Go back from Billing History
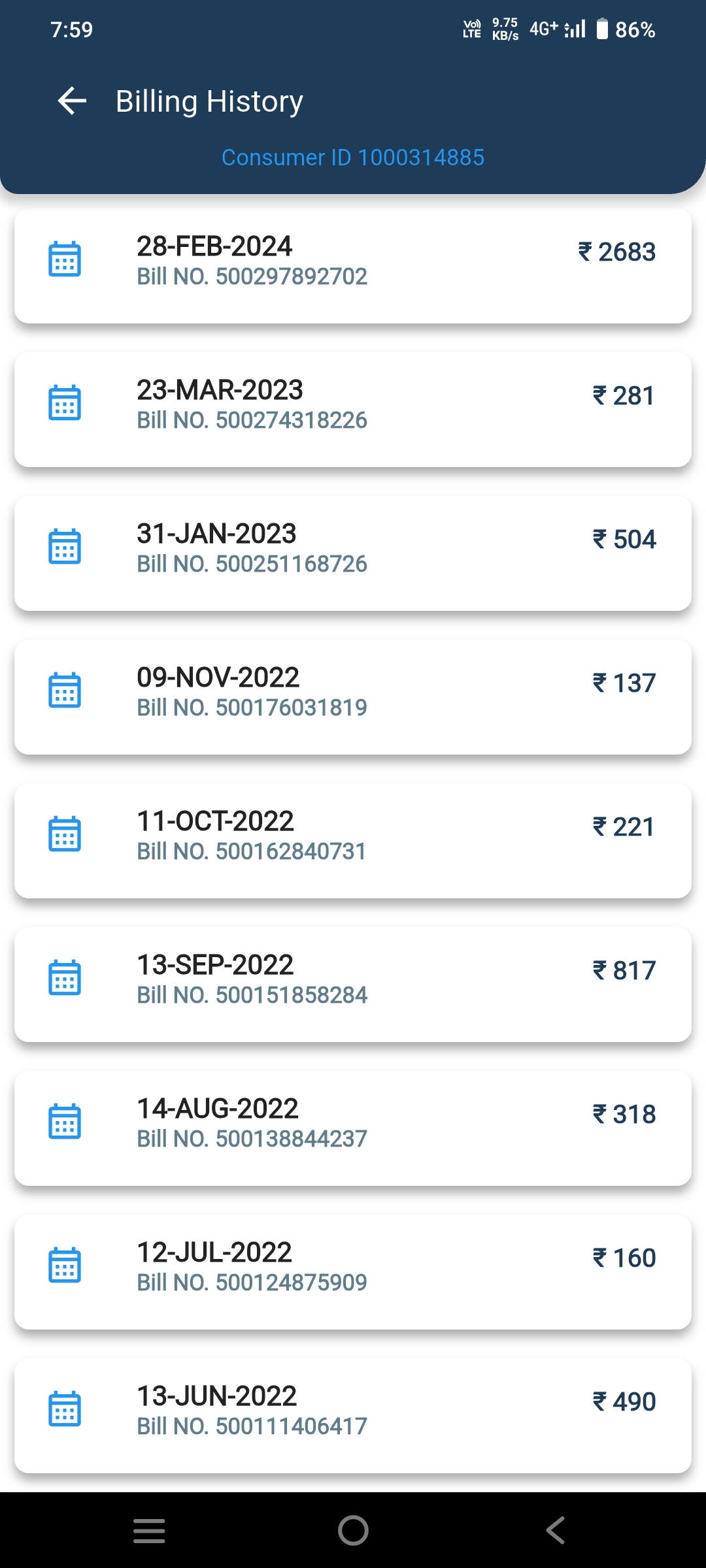Image resolution: width=706 pixels, height=1568 pixels. 72,101
